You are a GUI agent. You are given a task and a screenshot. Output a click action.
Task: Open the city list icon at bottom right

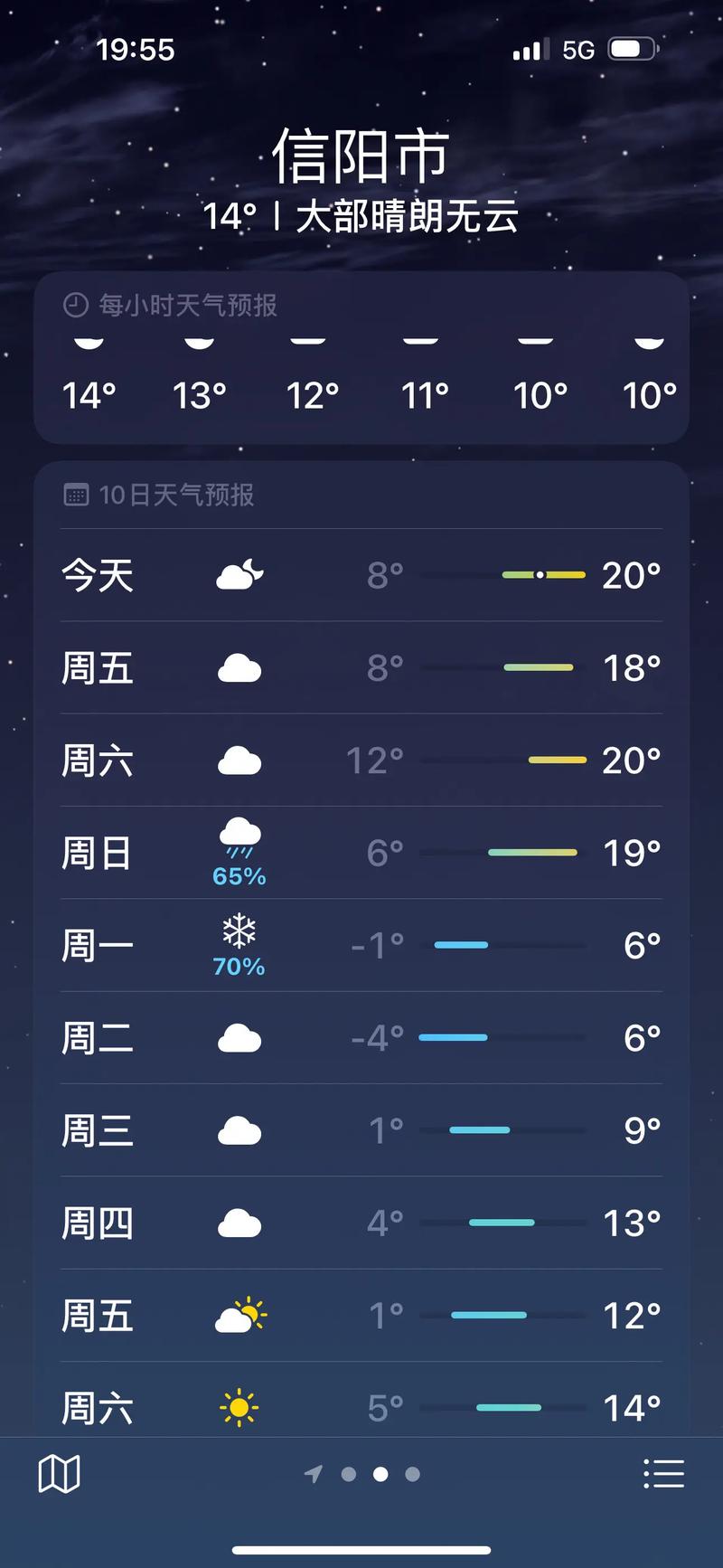pyautogui.click(x=664, y=1474)
